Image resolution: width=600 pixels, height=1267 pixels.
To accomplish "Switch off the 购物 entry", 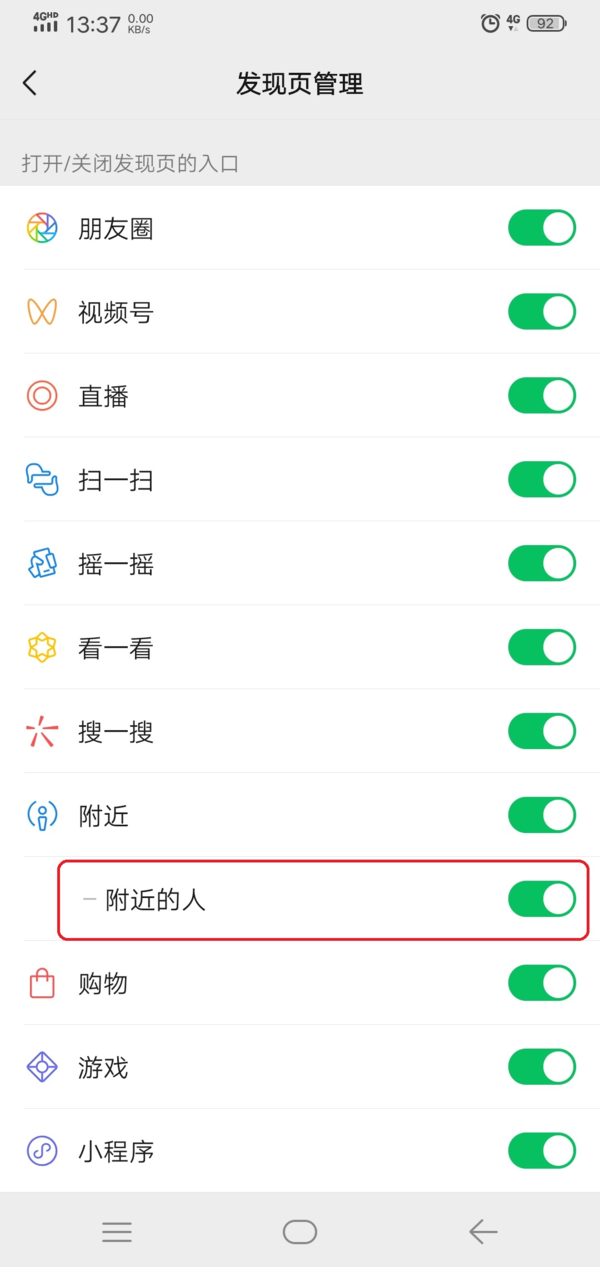I will (x=541, y=984).
